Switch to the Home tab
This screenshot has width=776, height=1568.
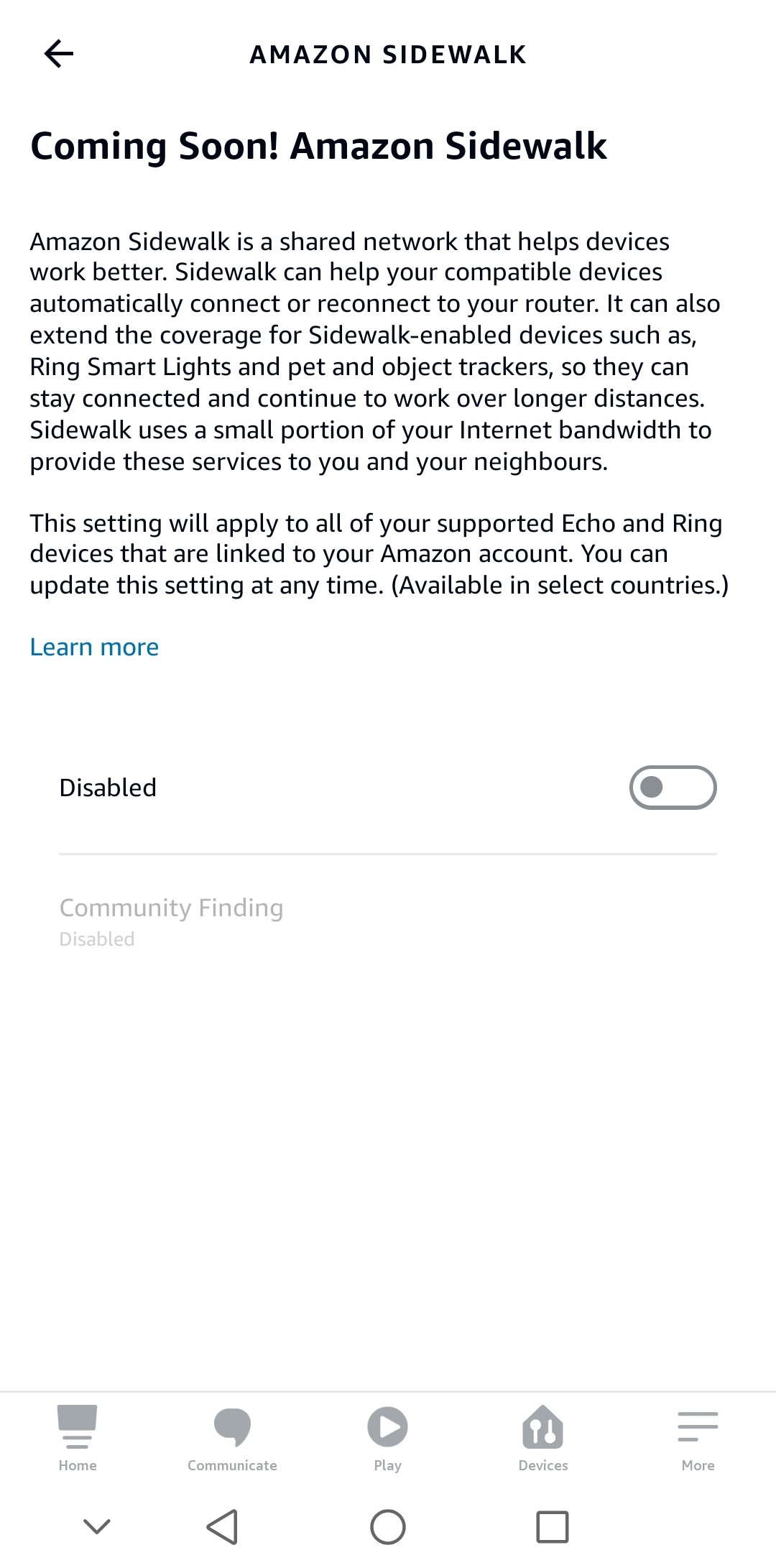(x=78, y=1439)
